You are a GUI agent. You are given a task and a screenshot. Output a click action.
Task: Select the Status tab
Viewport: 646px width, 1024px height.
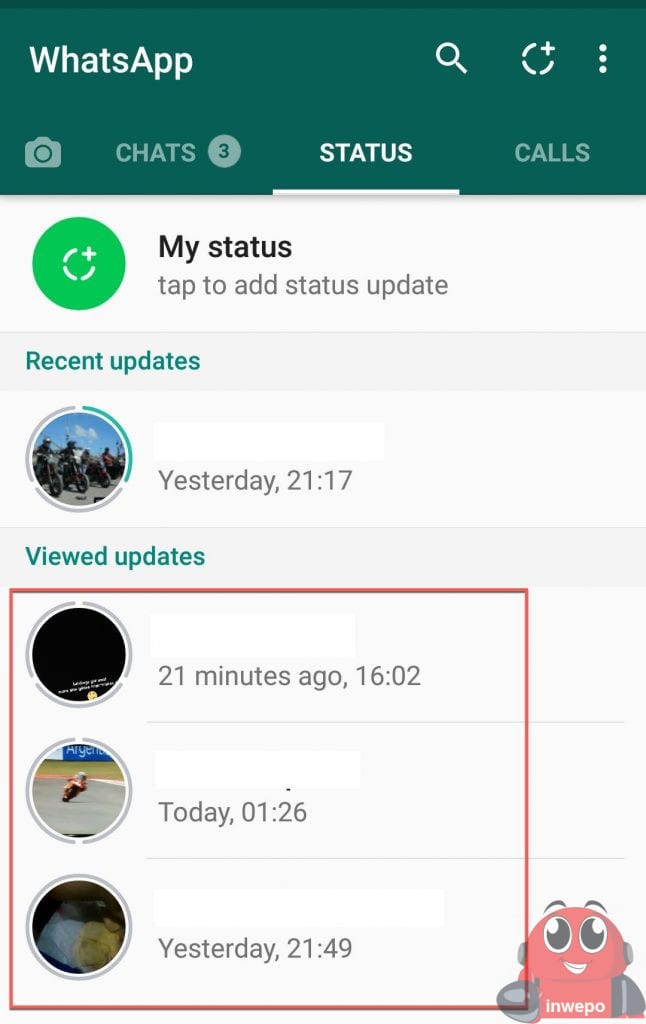[x=365, y=153]
